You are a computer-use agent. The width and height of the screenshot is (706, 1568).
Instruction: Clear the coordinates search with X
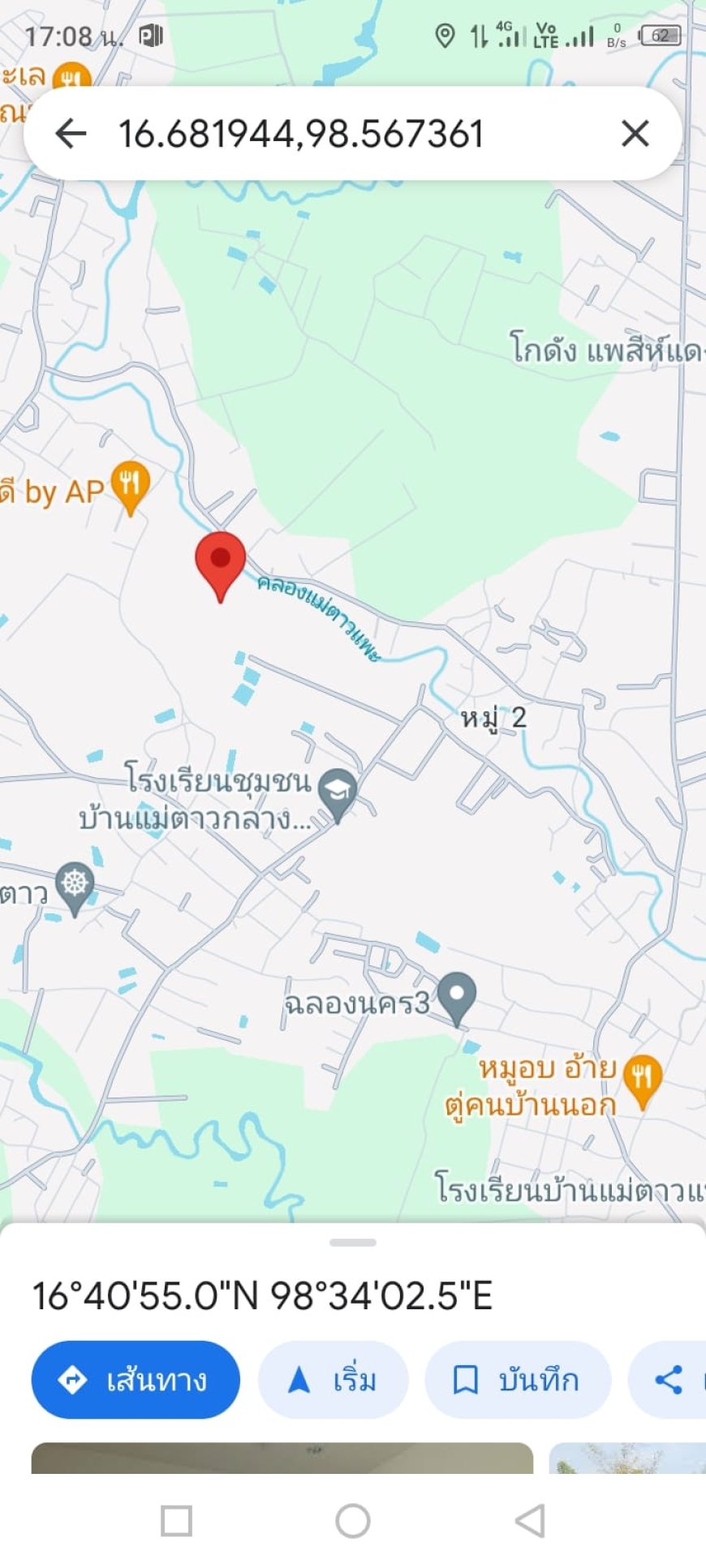pyautogui.click(x=635, y=133)
